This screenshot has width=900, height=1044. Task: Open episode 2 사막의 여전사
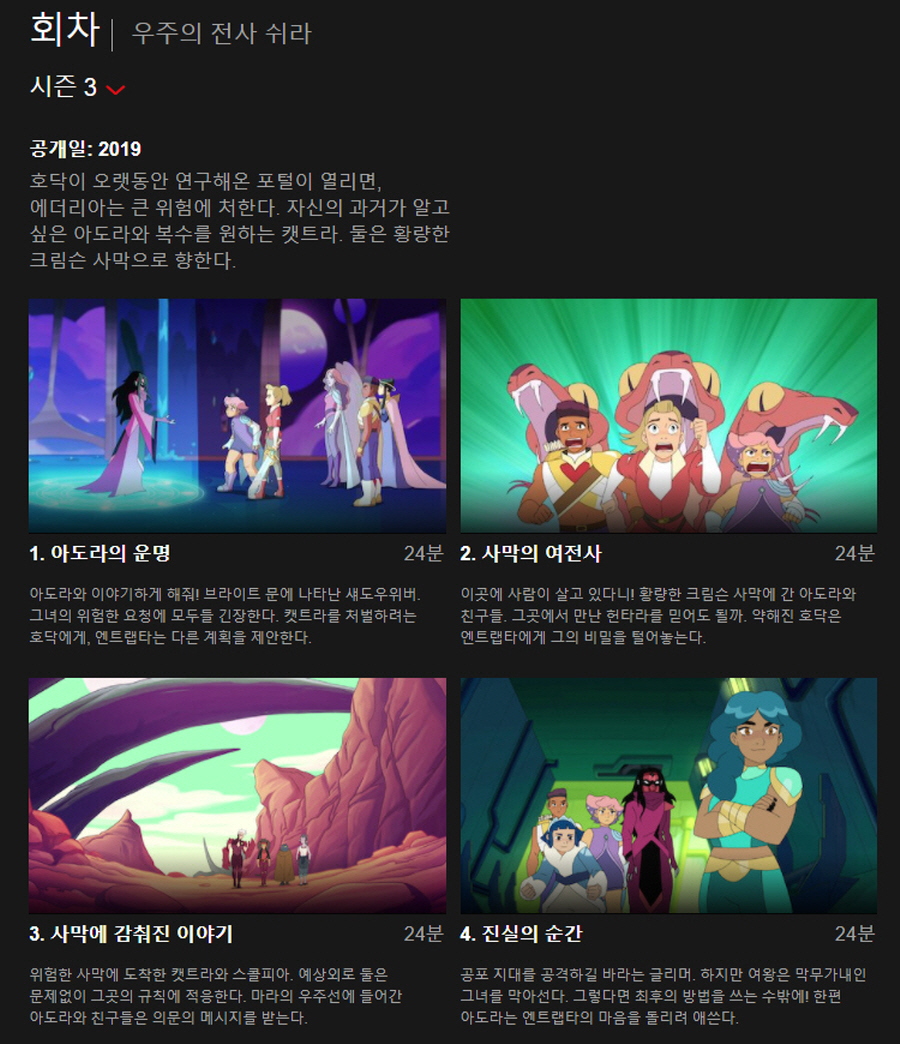tap(668, 415)
